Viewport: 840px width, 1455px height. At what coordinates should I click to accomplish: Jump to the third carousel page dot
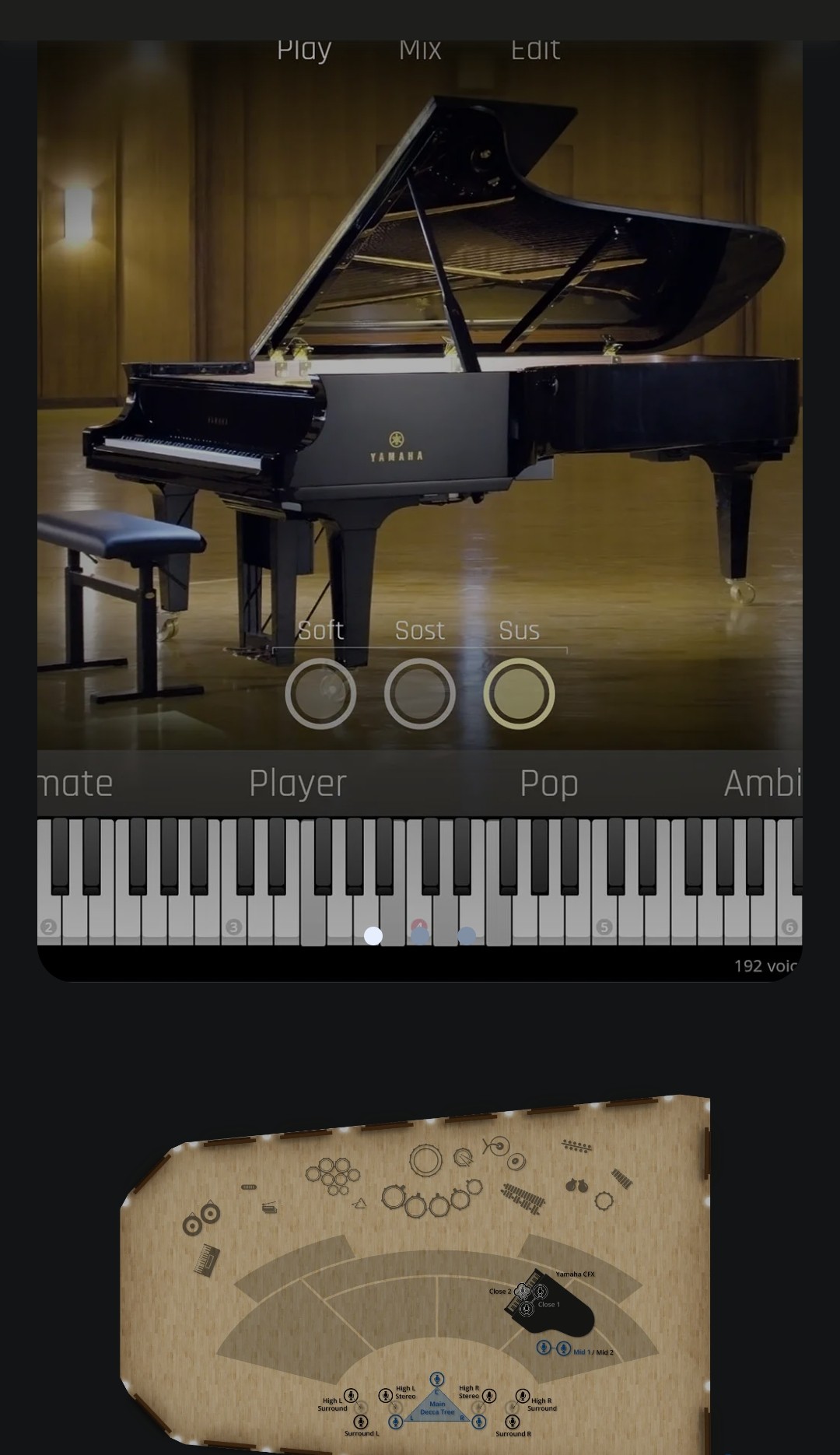[x=467, y=936]
